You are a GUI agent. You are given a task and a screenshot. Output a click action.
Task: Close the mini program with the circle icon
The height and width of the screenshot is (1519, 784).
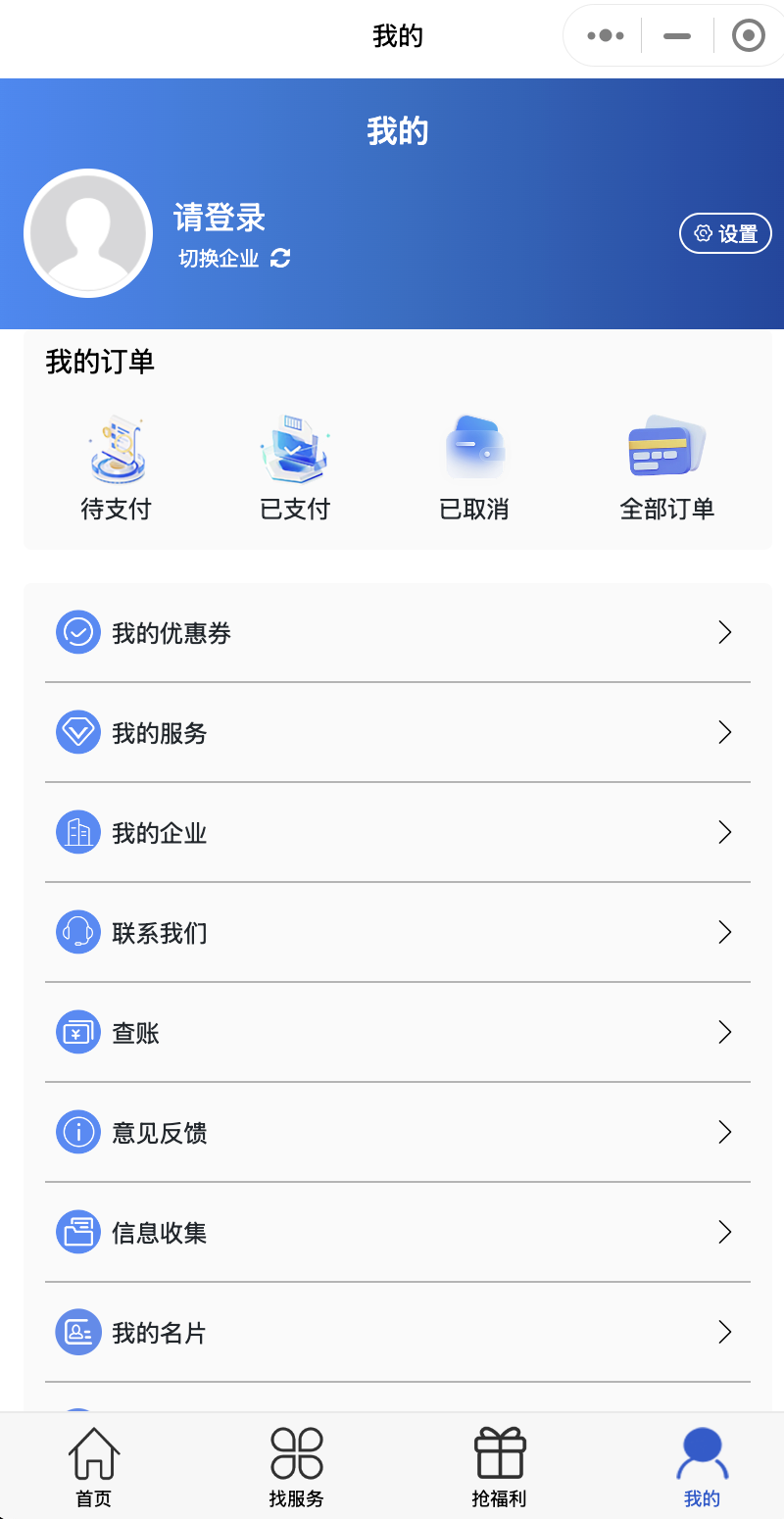pyautogui.click(x=749, y=36)
